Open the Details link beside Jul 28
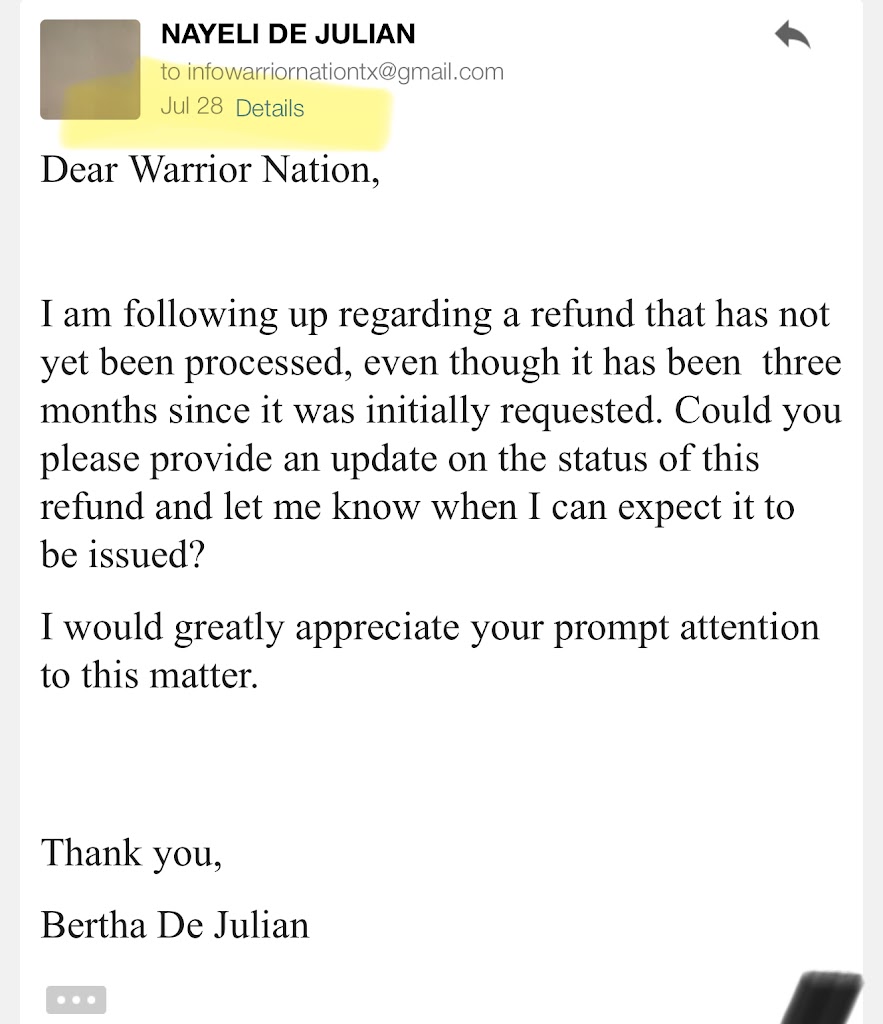883x1024 pixels. pyautogui.click(x=269, y=108)
